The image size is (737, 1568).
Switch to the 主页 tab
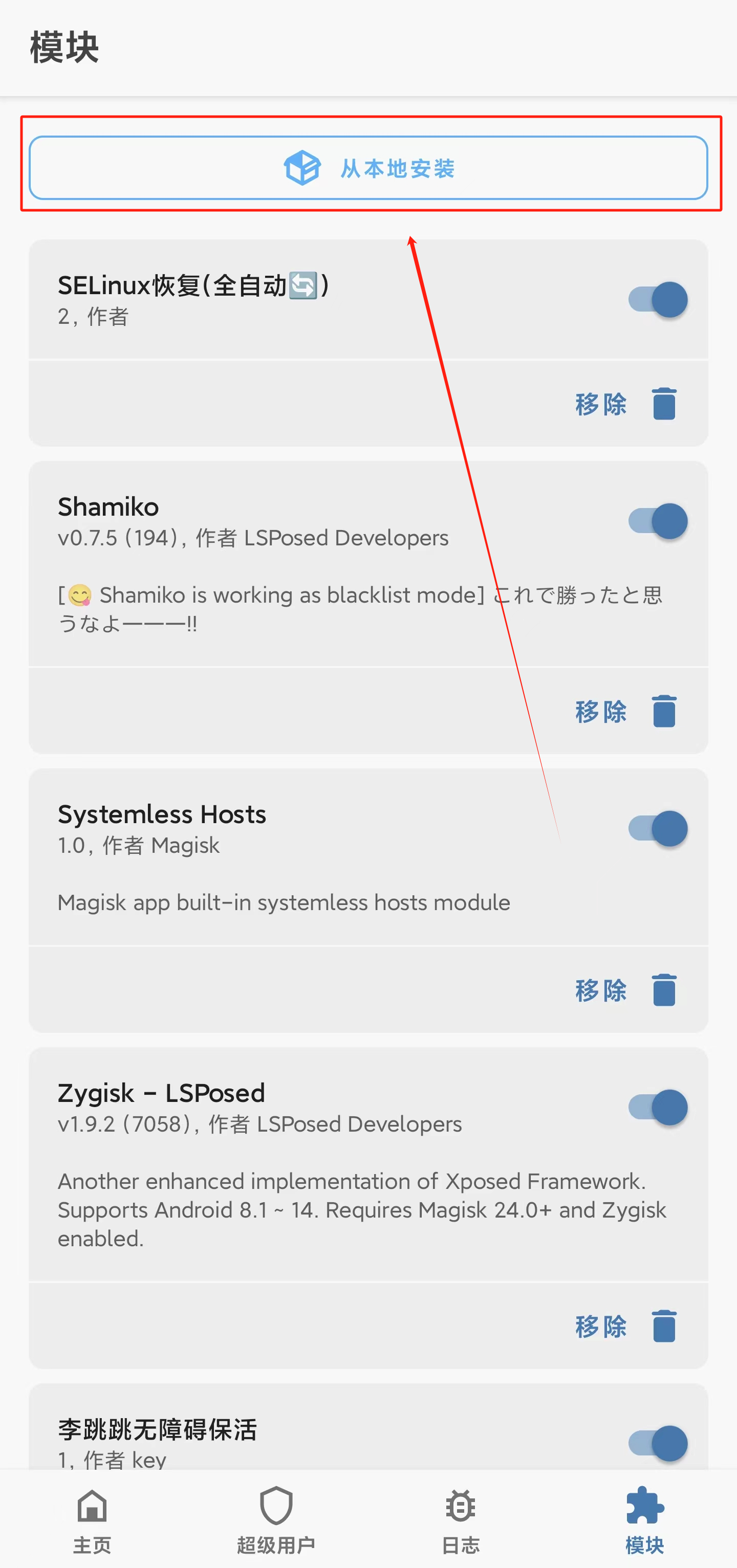pyautogui.click(x=92, y=1520)
